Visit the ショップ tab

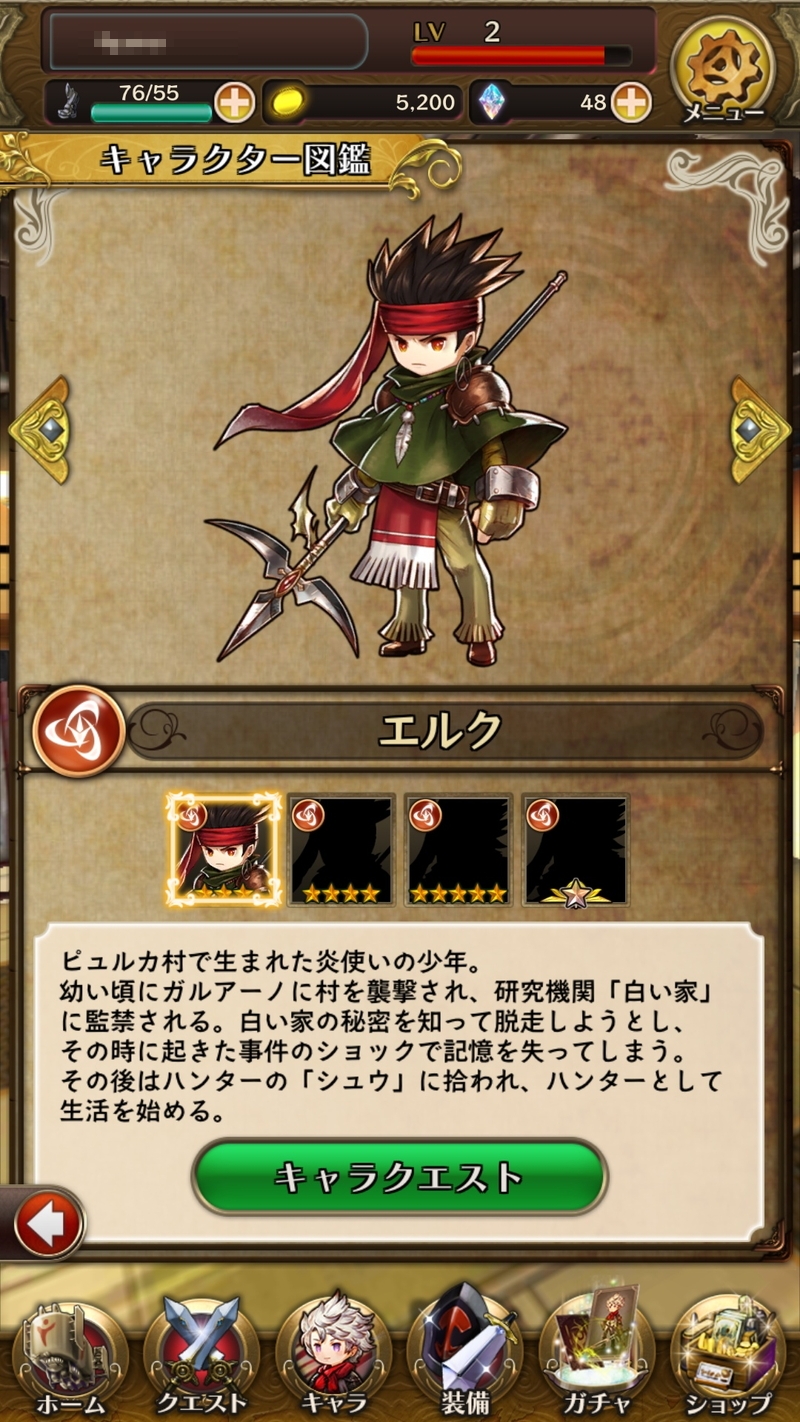(728, 1360)
